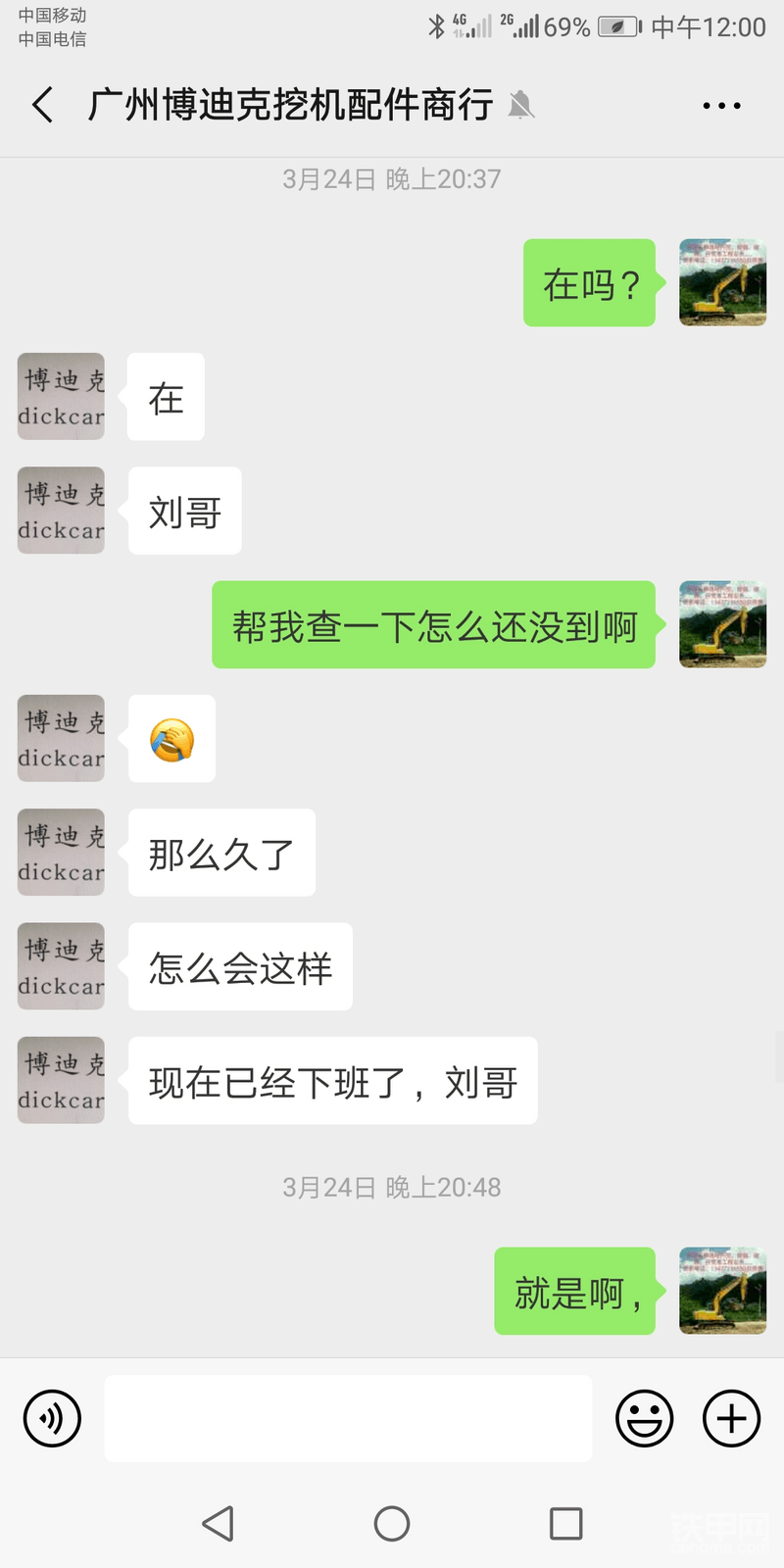Switch to voice message input
The height and width of the screenshot is (1568, 784).
coord(52,1418)
